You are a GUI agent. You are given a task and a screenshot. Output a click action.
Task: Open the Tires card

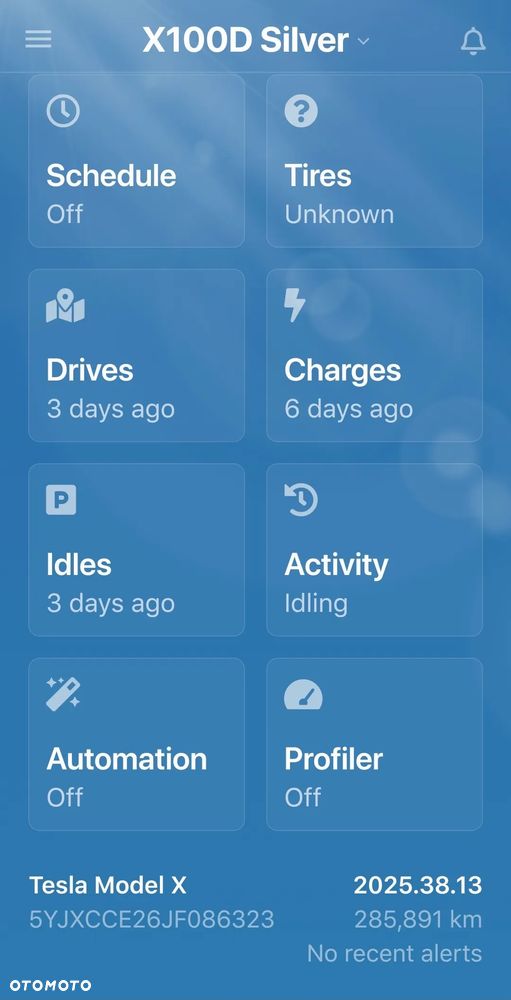(374, 161)
